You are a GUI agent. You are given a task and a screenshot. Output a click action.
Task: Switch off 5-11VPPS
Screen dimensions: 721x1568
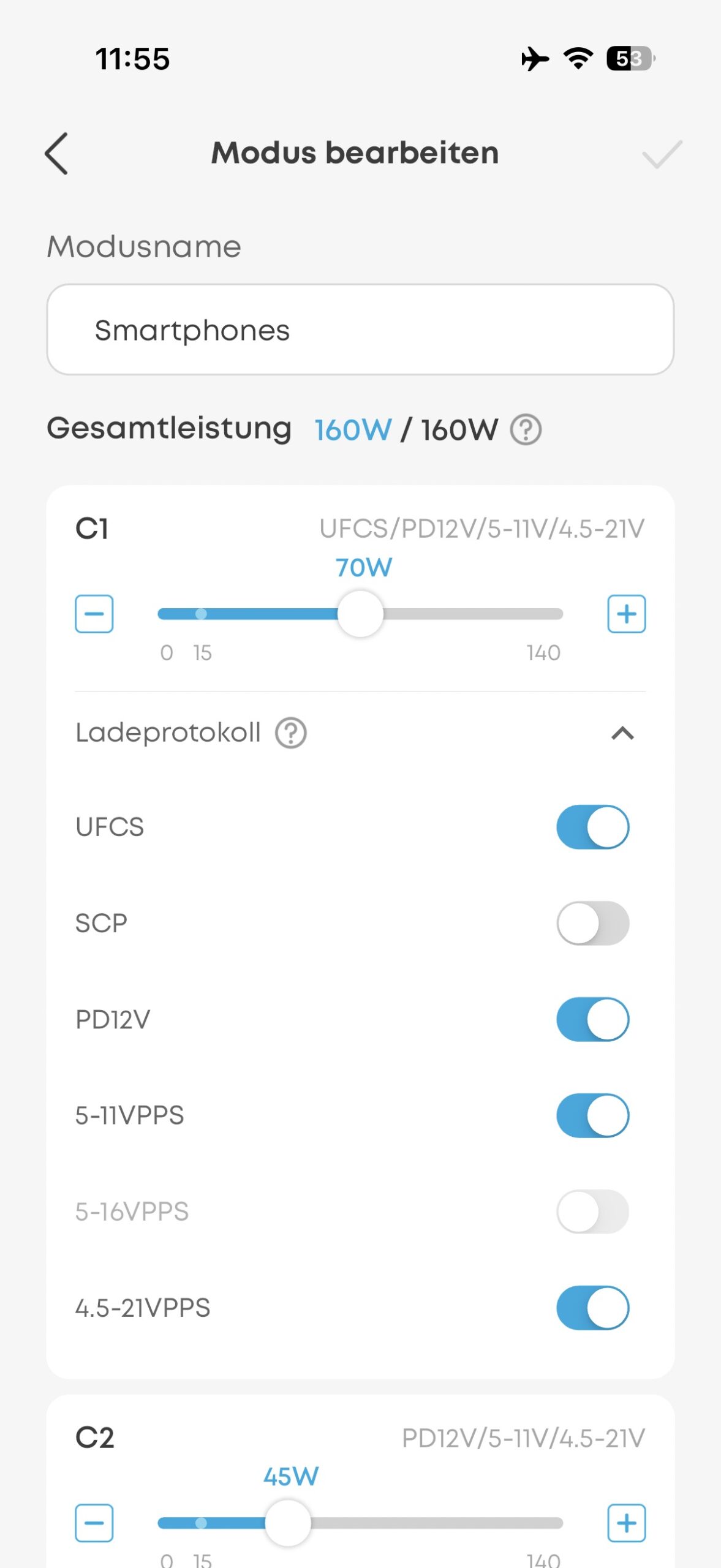592,1115
